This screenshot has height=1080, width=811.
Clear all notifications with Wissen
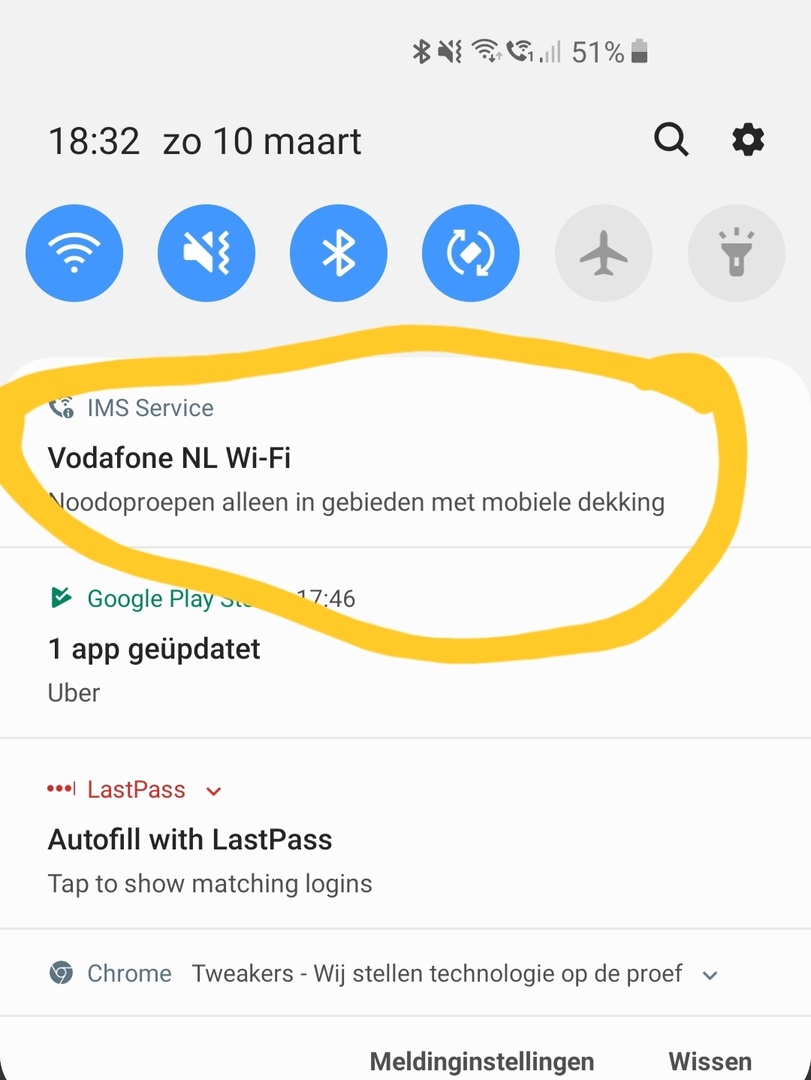click(x=710, y=1061)
